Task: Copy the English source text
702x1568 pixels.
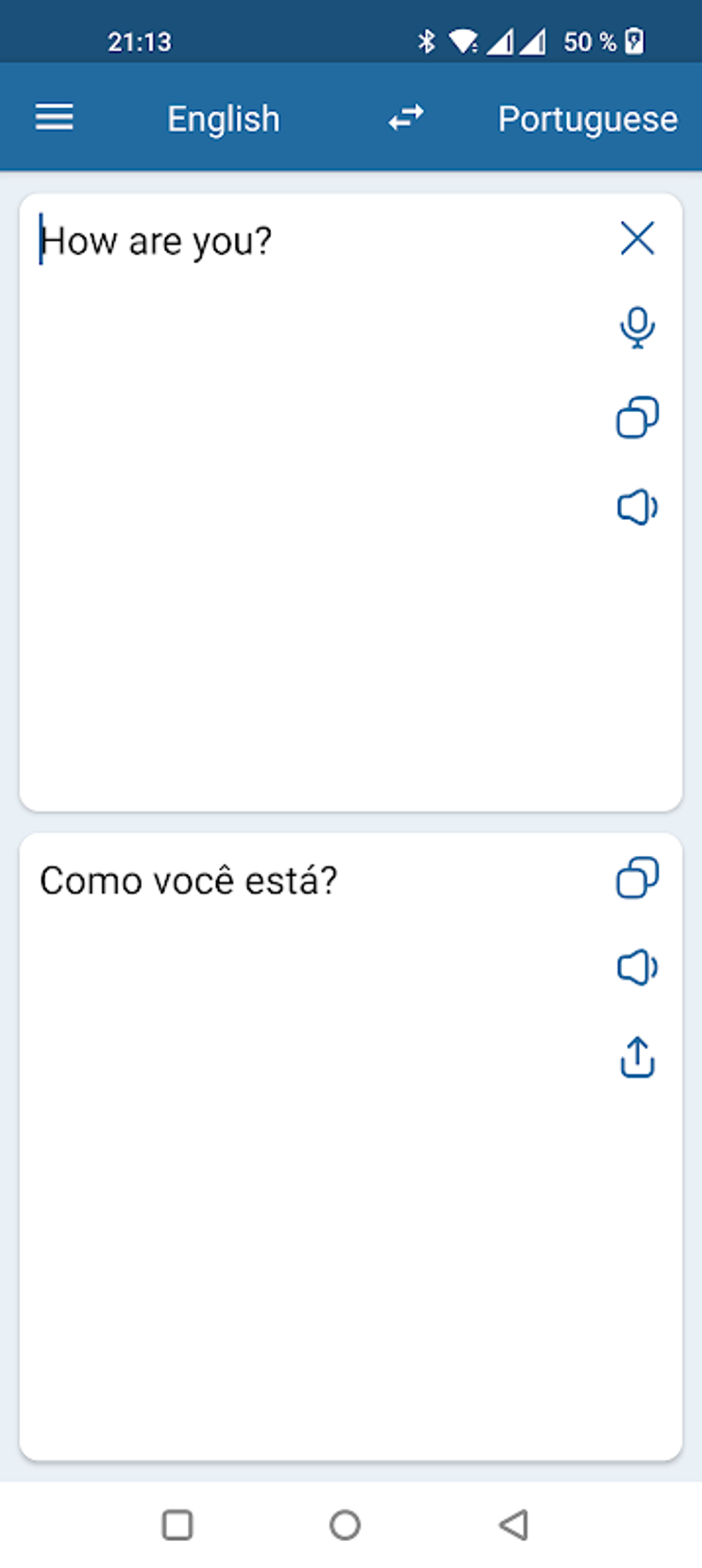Action: (637, 418)
